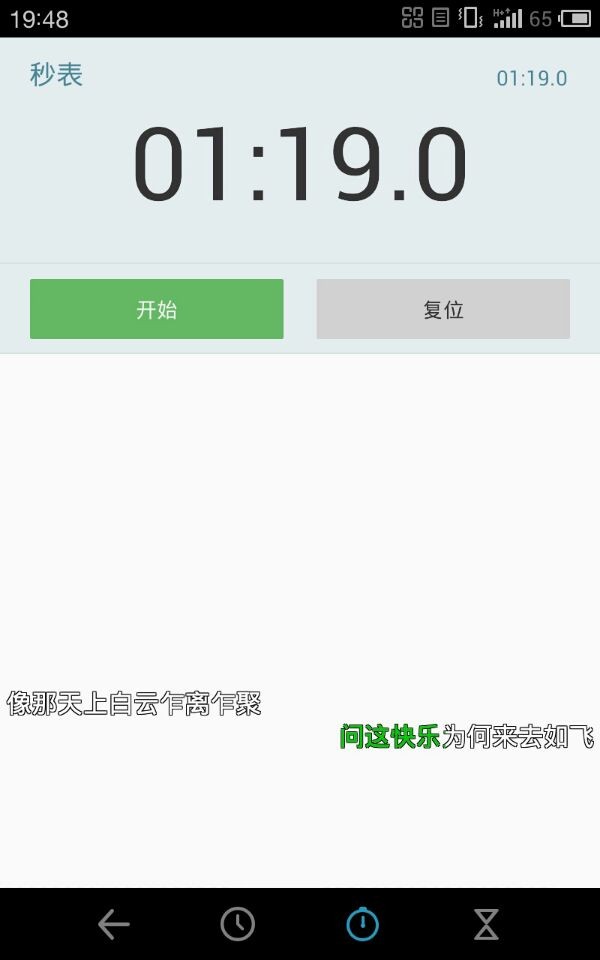Tap the green 开始 button

(157, 309)
